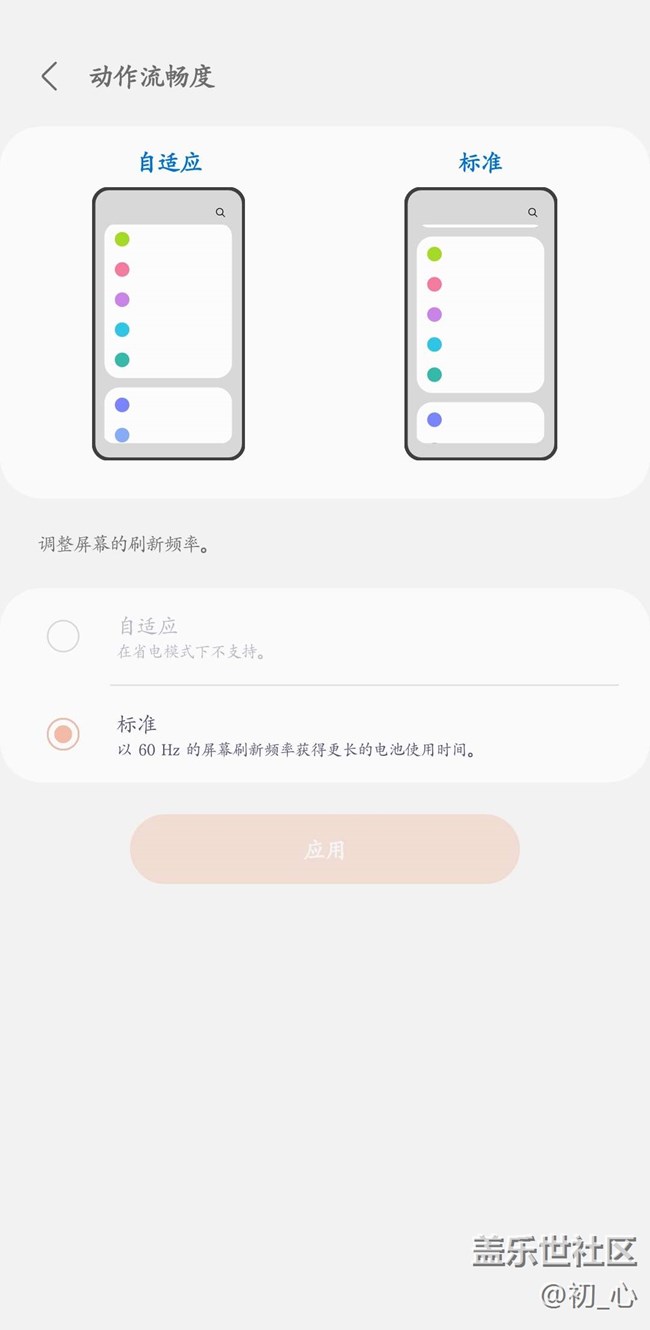
Task: Select the 自适应 radio option
Action: click(63, 636)
